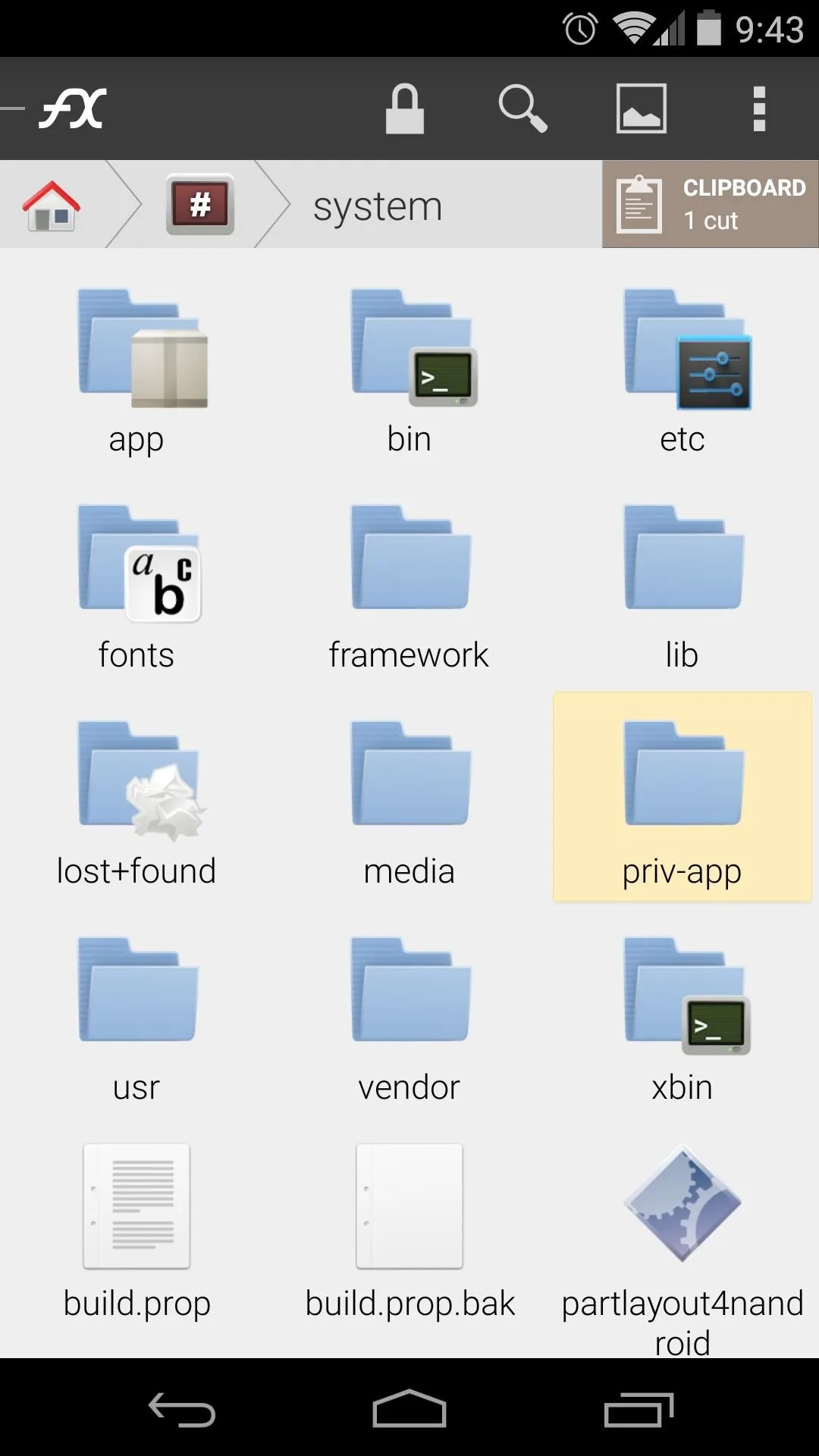The width and height of the screenshot is (819, 1456).
Task: Tap the image view icon in toolbar
Action: 641,108
